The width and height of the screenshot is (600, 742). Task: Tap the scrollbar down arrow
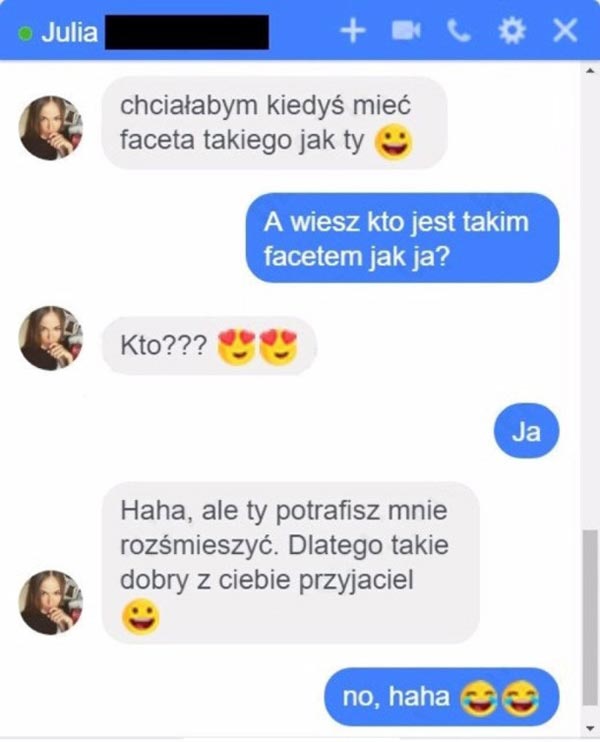pos(590,726)
